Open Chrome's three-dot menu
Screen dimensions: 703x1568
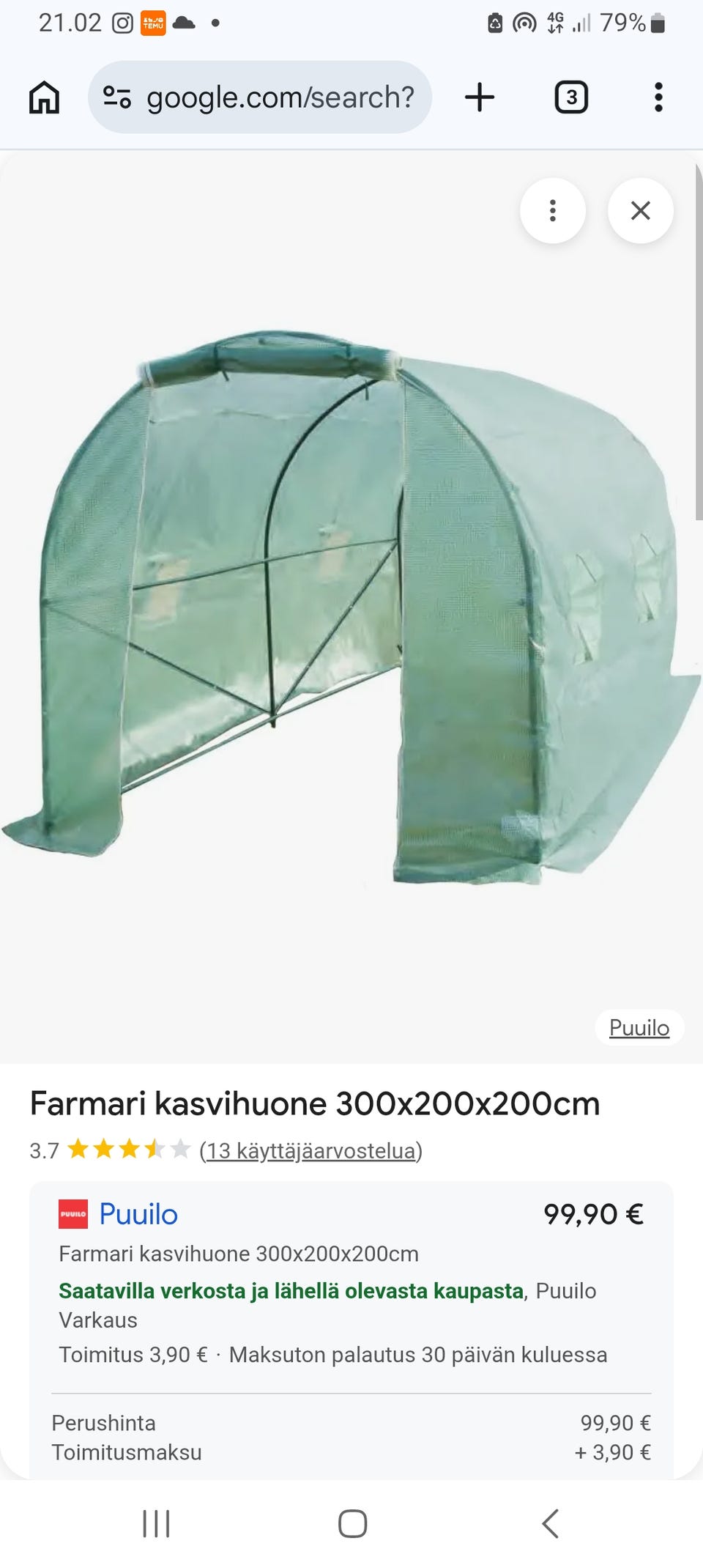[658, 97]
